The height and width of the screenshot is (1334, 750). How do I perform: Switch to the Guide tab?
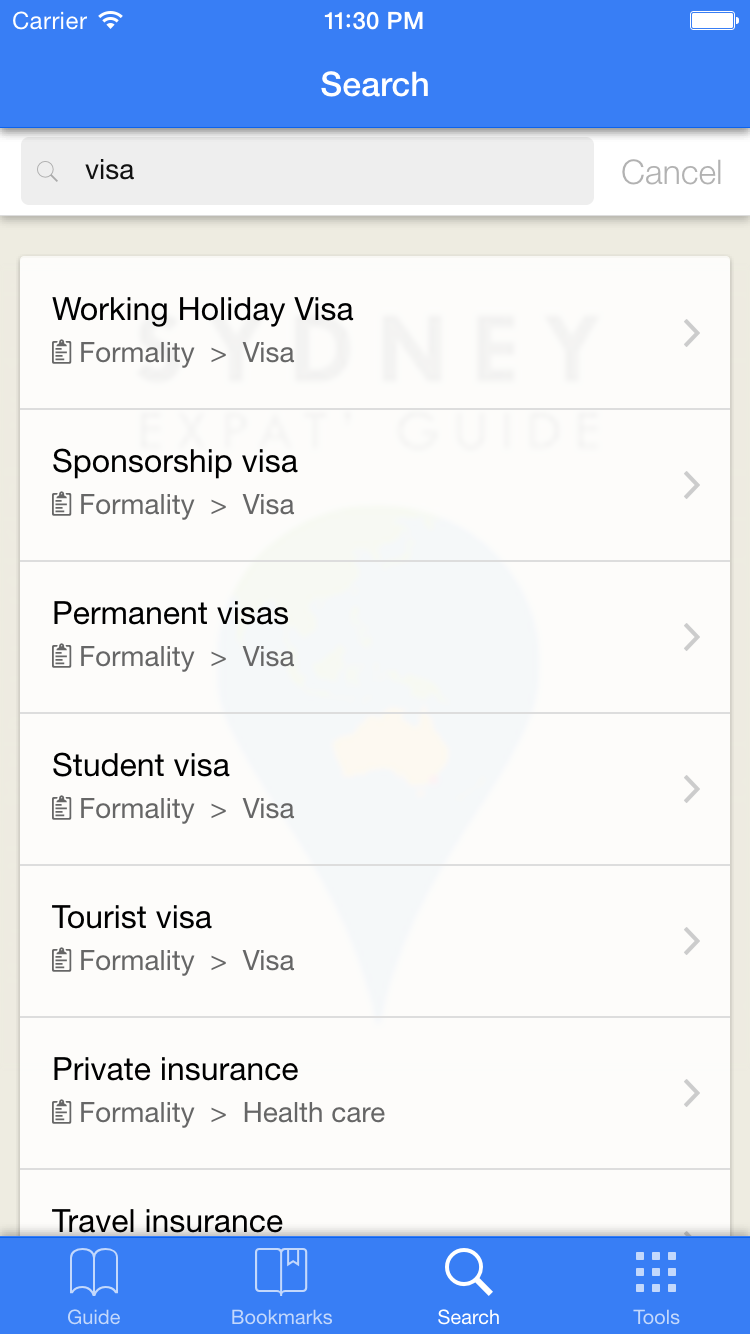tap(94, 1287)
